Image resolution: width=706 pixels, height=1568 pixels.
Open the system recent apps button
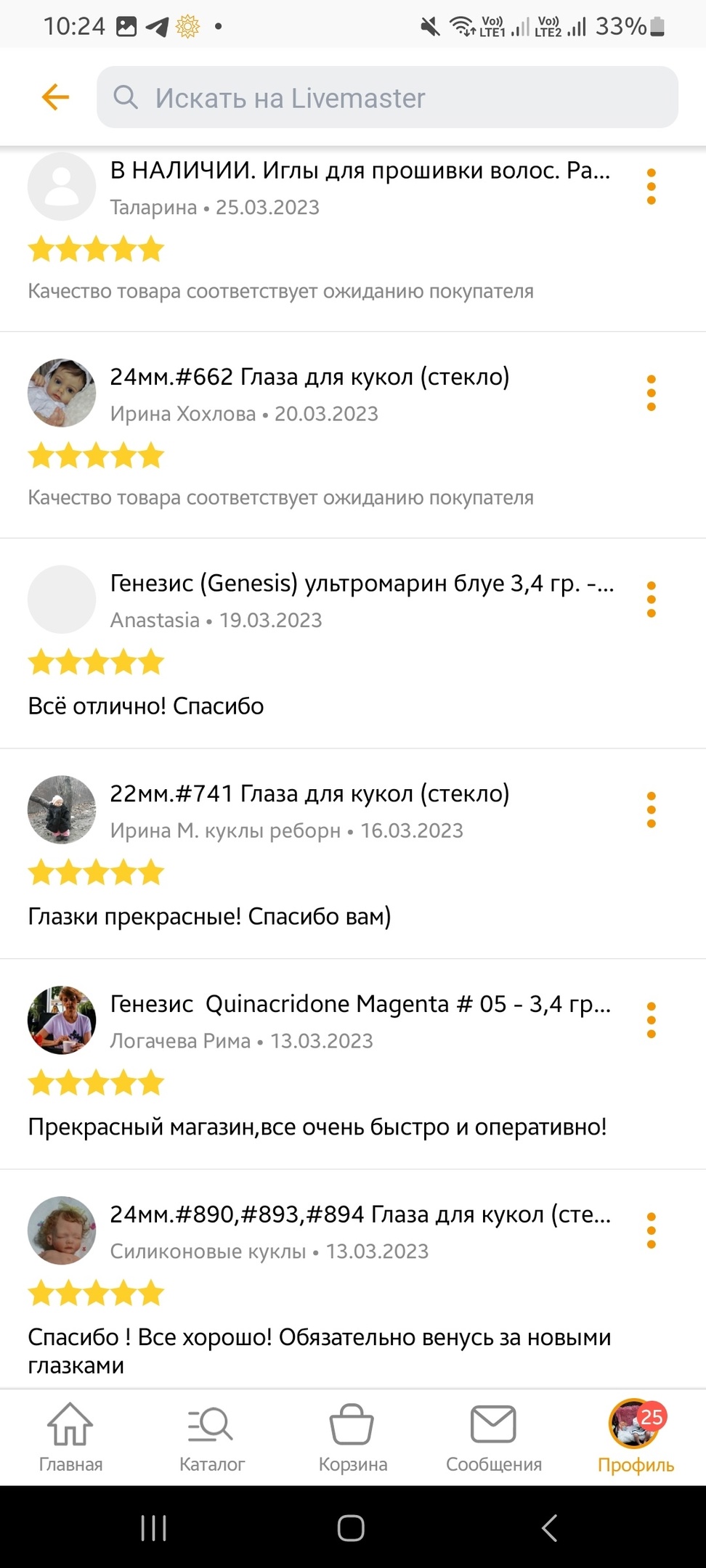[153, 1528]
